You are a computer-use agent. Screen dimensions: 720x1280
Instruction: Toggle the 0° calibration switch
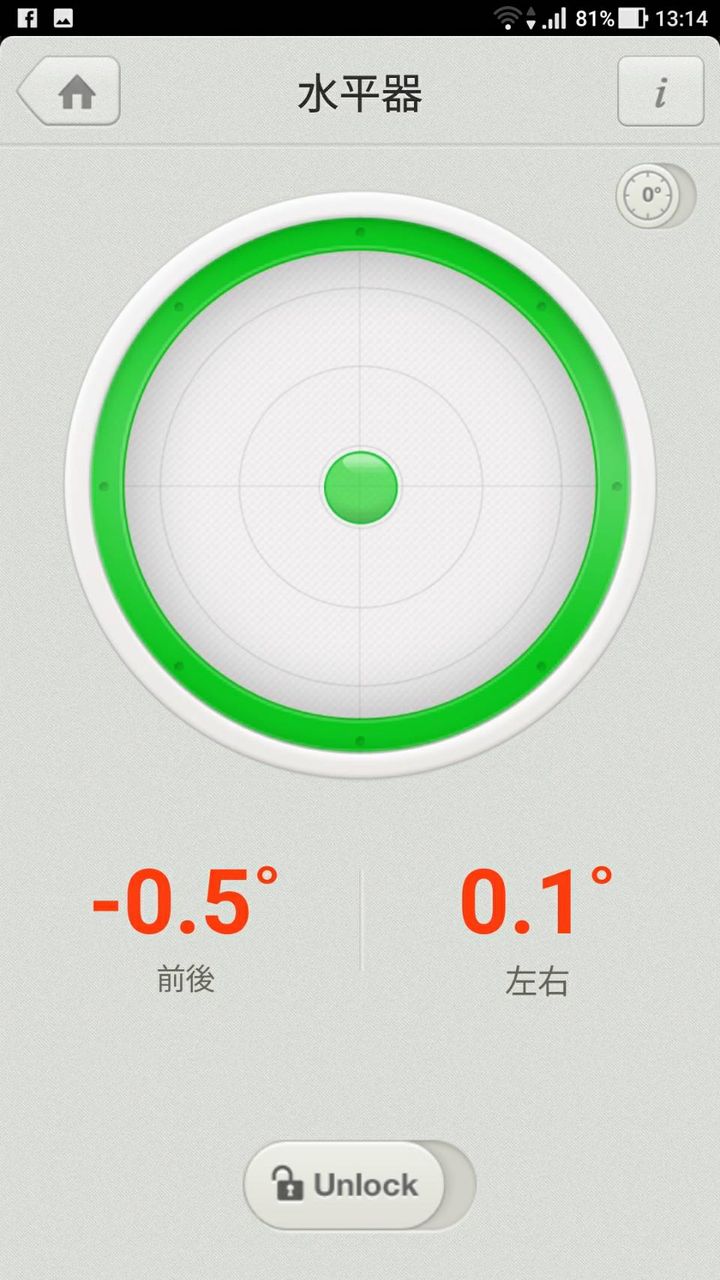(655, 195)
